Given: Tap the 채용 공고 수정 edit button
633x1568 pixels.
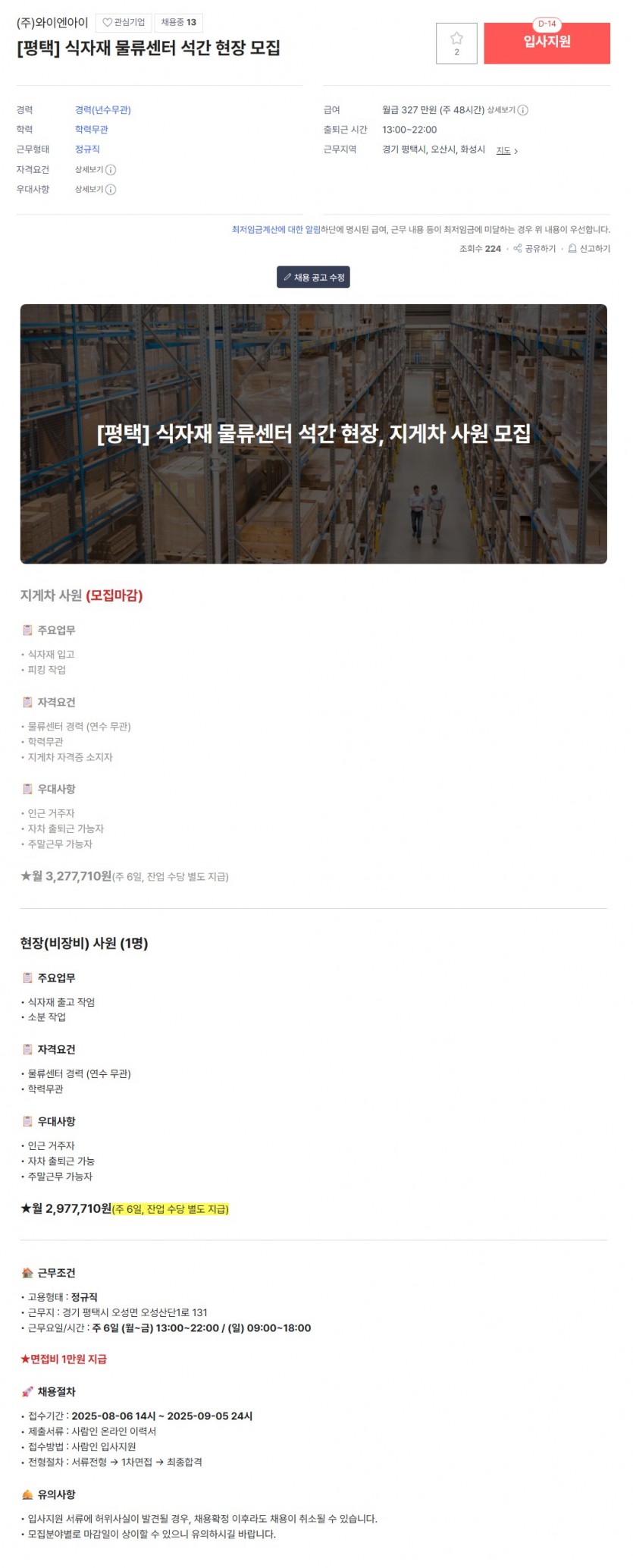Looking at the screenshot, I should click(313, 278).
